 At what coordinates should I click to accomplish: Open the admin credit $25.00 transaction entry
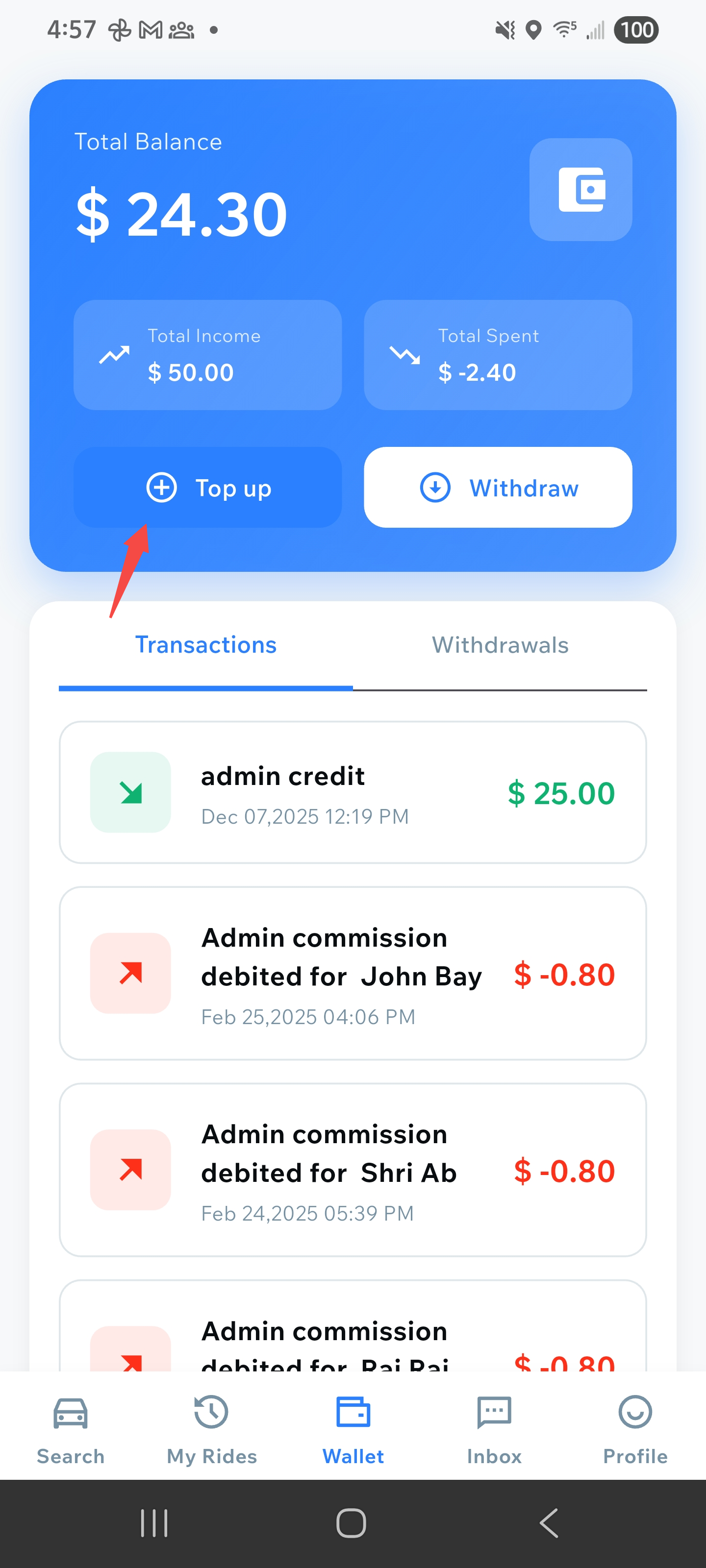tap(353, 792)
